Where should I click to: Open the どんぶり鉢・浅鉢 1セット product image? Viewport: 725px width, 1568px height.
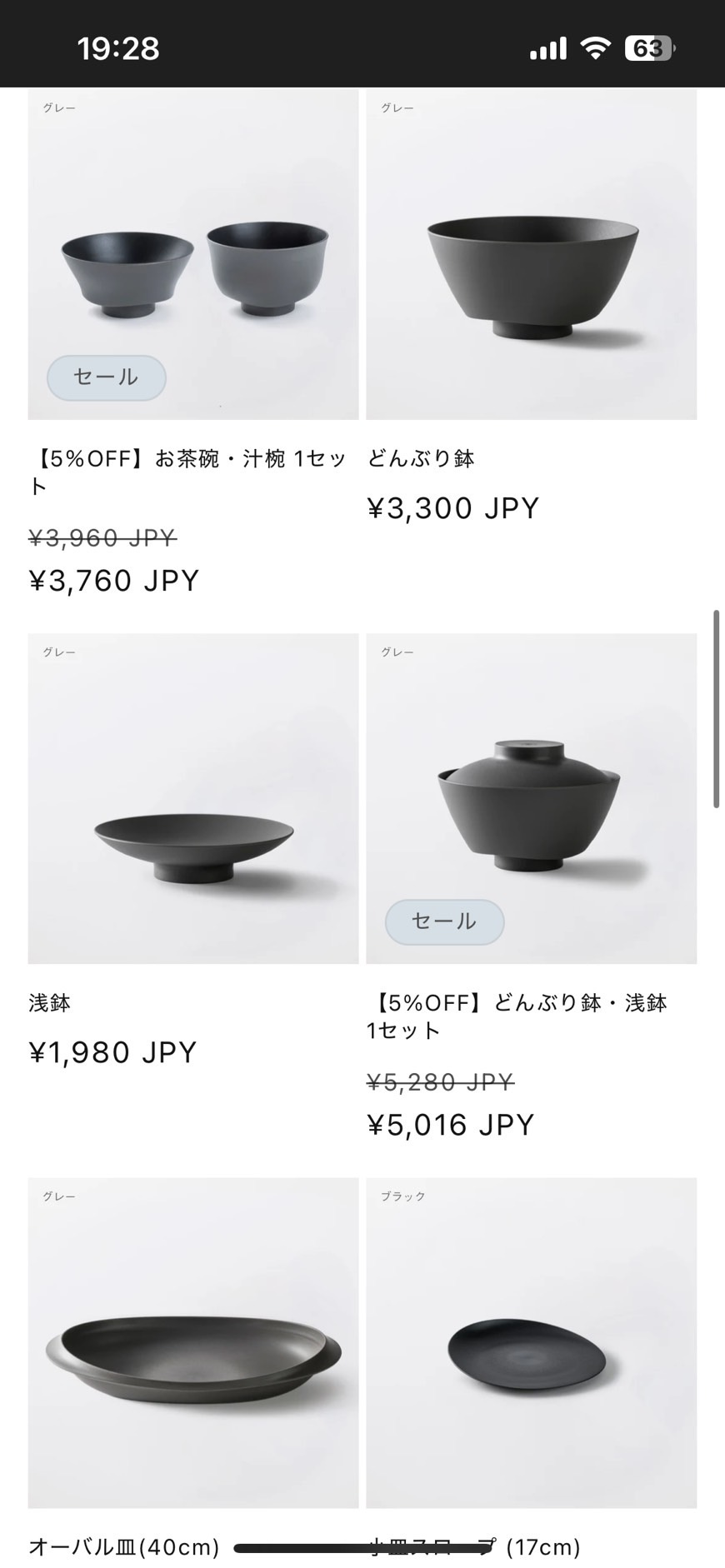[x=532, y=799]
